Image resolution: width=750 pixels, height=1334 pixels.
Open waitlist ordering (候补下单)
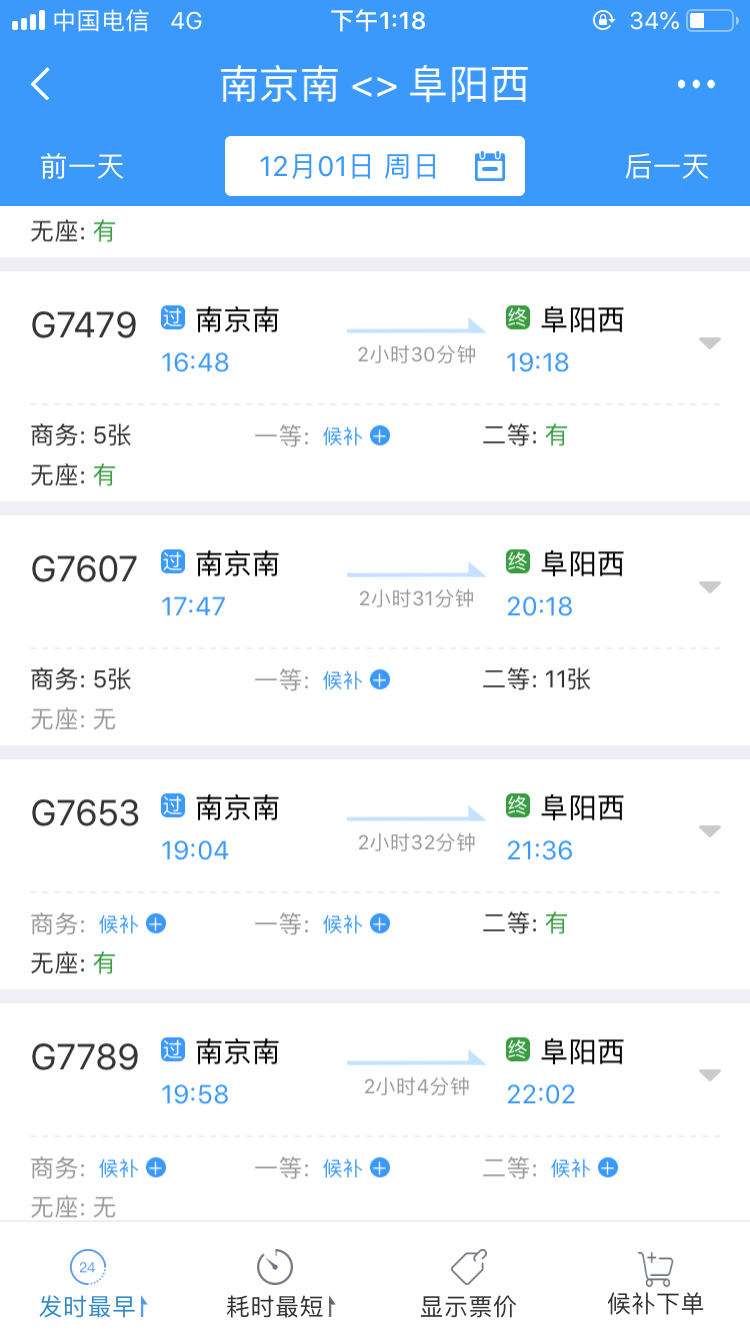click(656, 1284)
